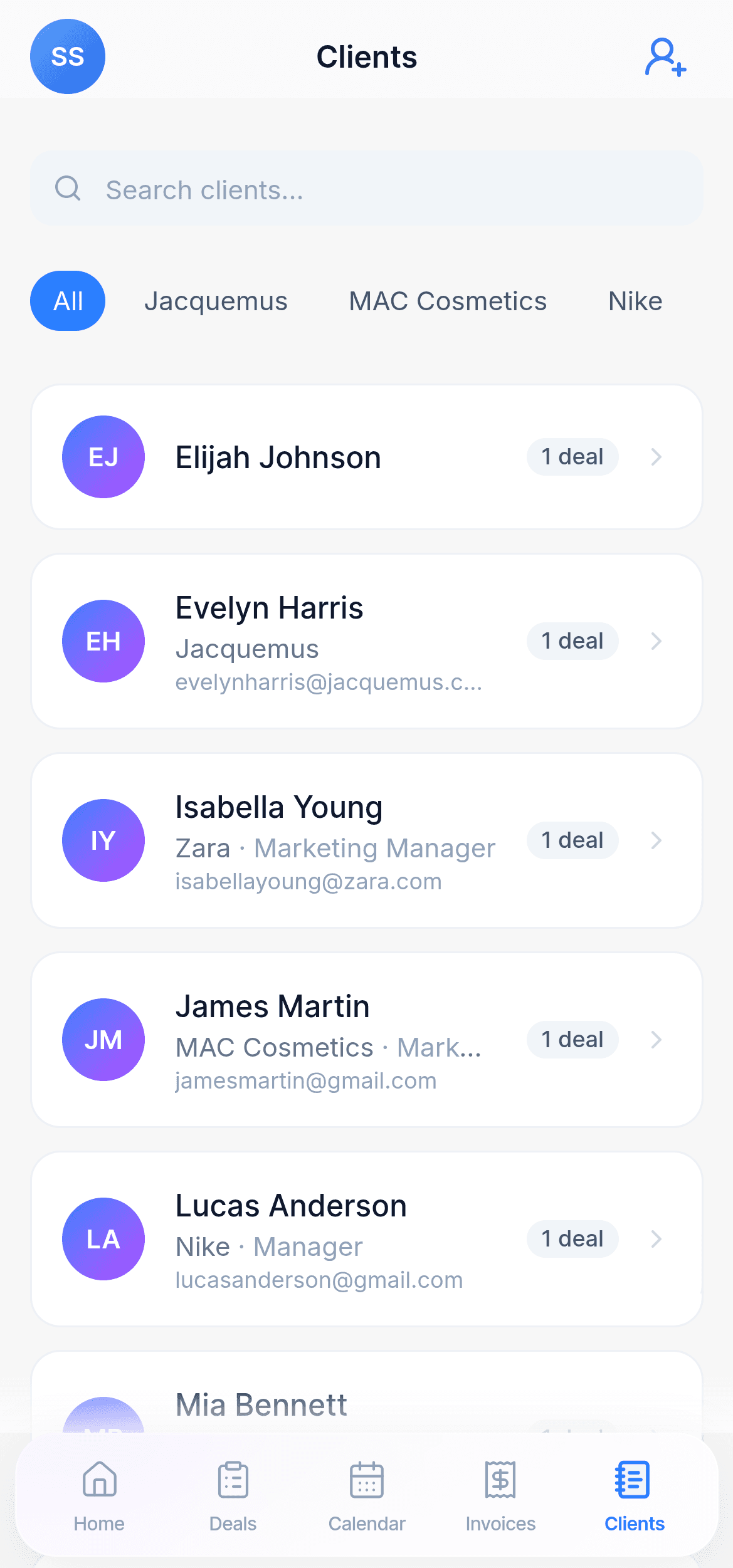Image resolution: width=733 pixels, height=1568 pixels.
Task: Enable the Jacquemus filter
Action: pos(216,301)
